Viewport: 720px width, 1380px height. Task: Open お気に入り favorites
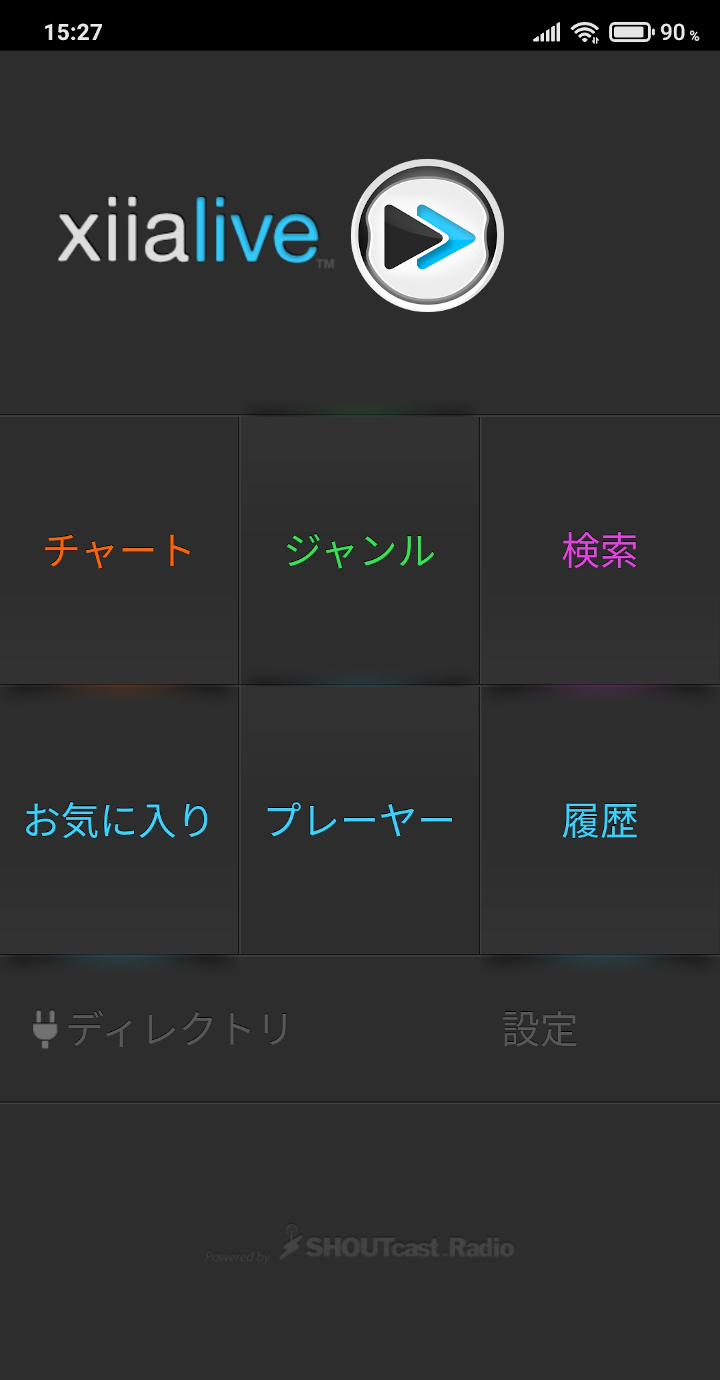point(119,820)
